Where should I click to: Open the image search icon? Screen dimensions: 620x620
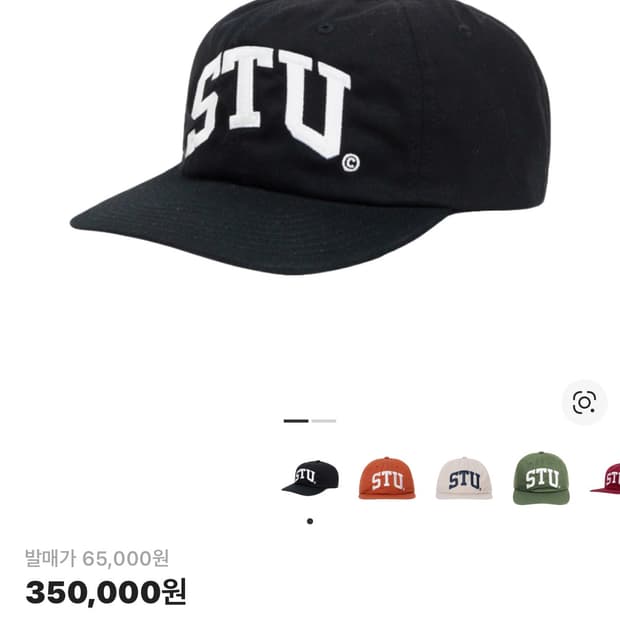coord(584,402)
